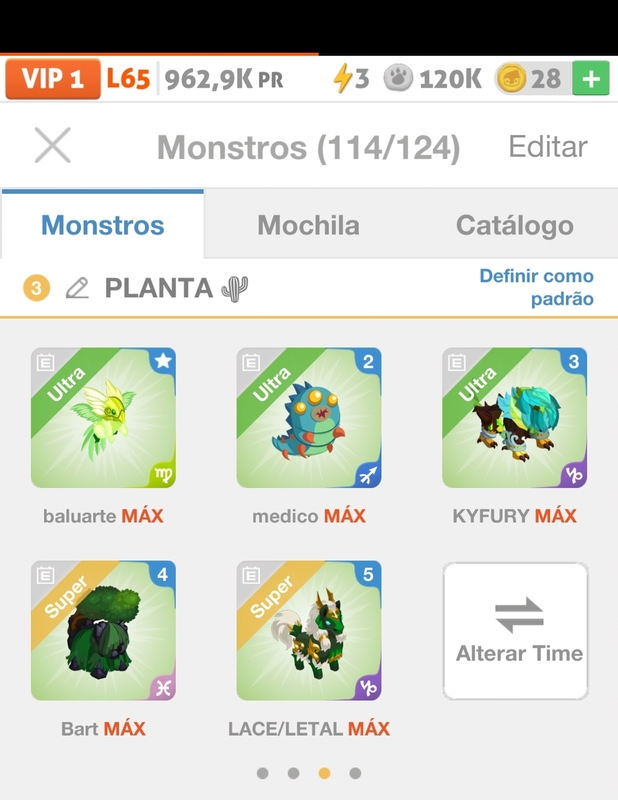Select the Monstros tab
618x800 pixels.
pos(103,225)
